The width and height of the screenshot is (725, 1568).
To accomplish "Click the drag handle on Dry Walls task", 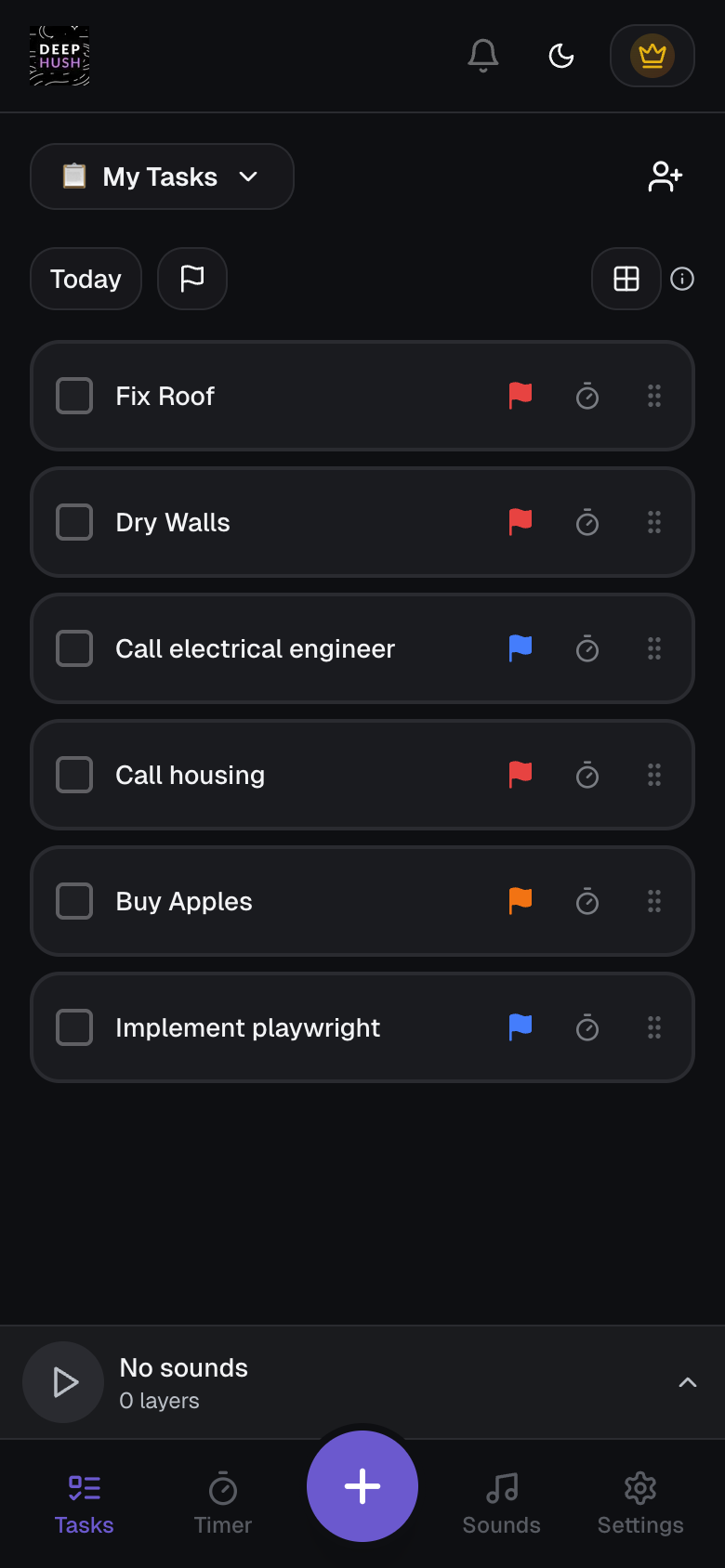I will (x=654, y=522).
